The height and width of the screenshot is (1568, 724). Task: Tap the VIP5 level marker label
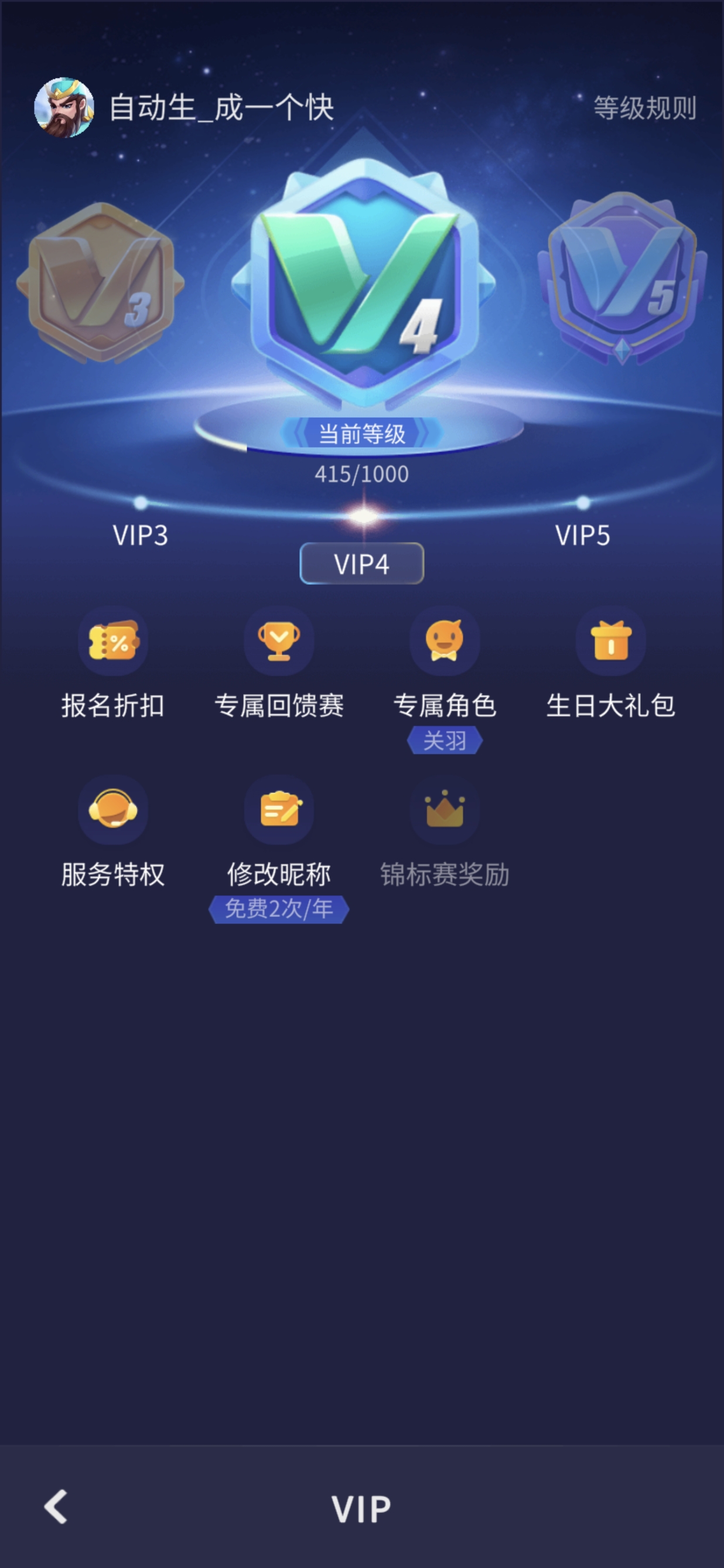(582, 535)
